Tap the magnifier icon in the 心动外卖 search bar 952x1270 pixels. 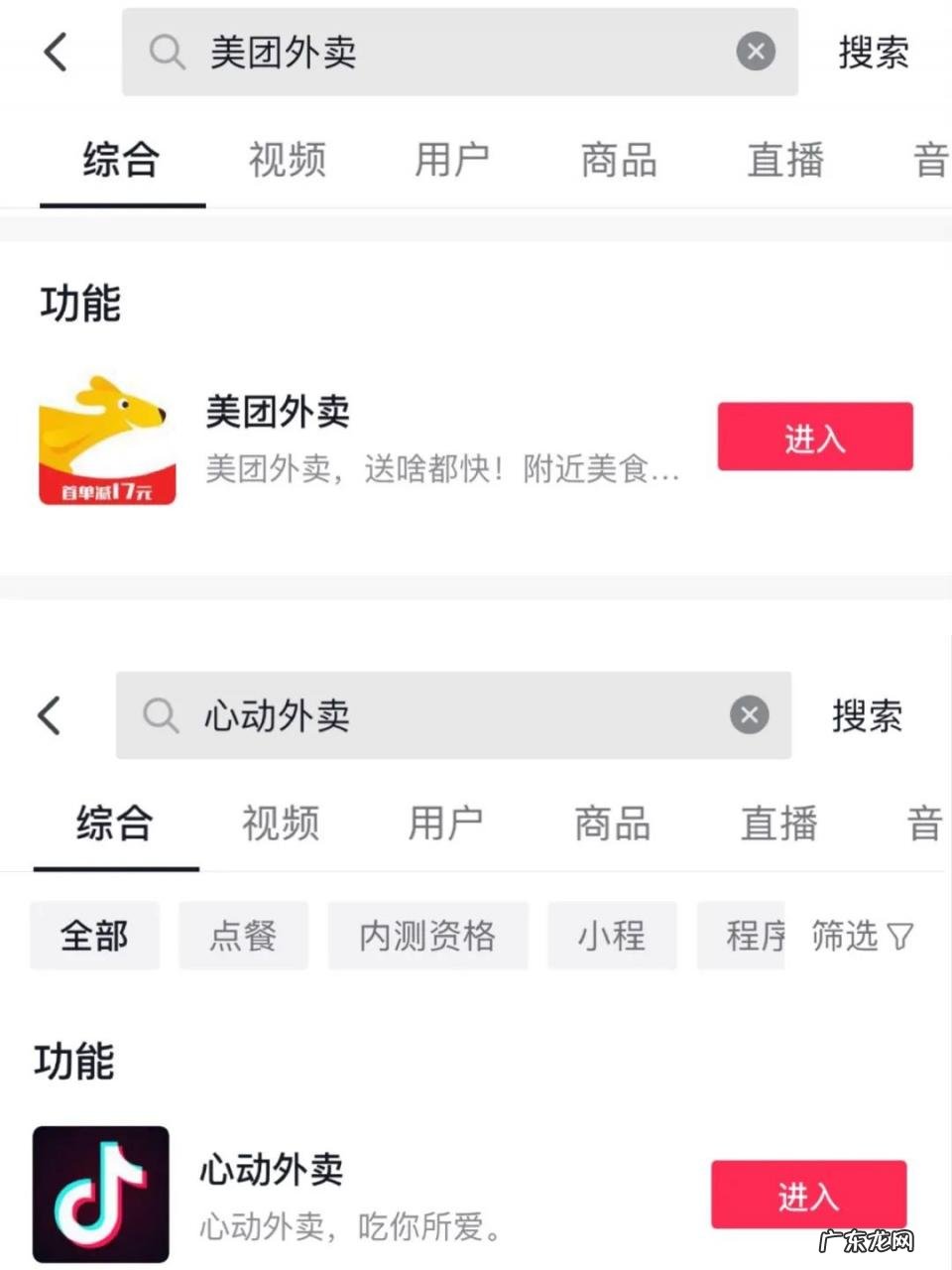160,715
